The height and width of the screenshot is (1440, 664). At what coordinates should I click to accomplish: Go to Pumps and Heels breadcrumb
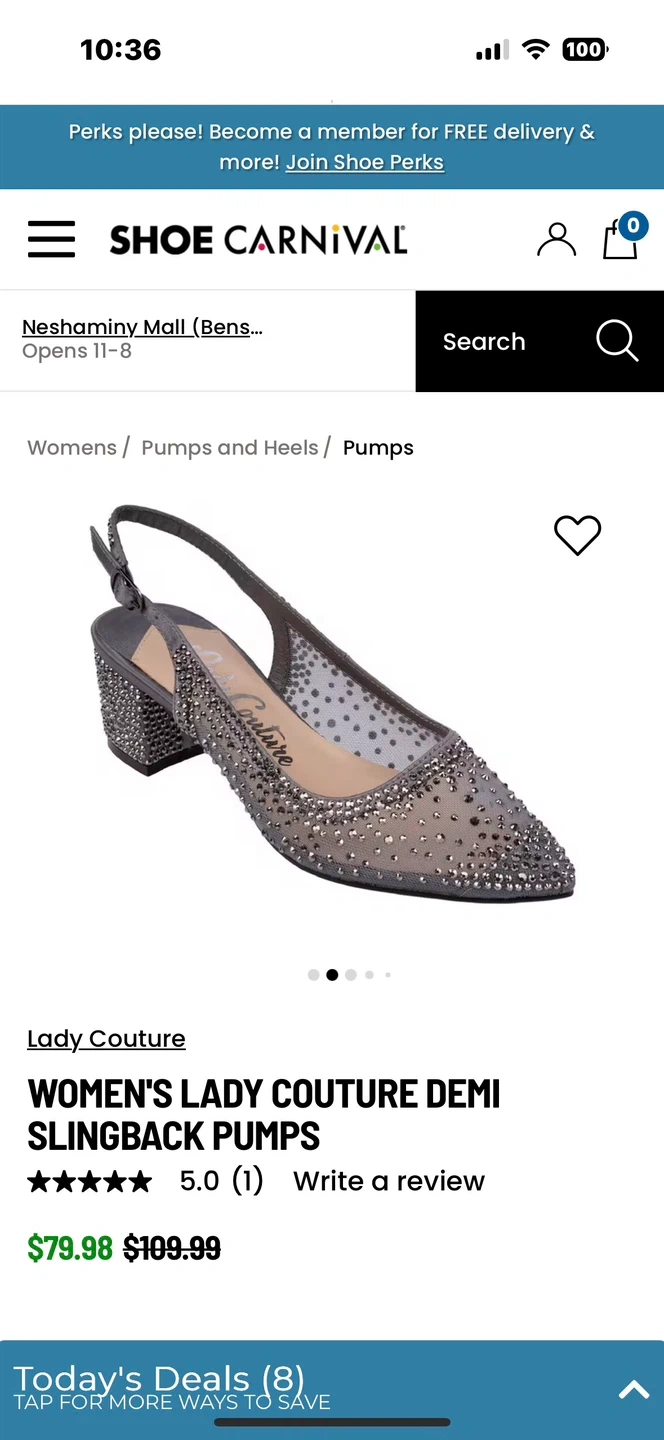click(230, 448)
